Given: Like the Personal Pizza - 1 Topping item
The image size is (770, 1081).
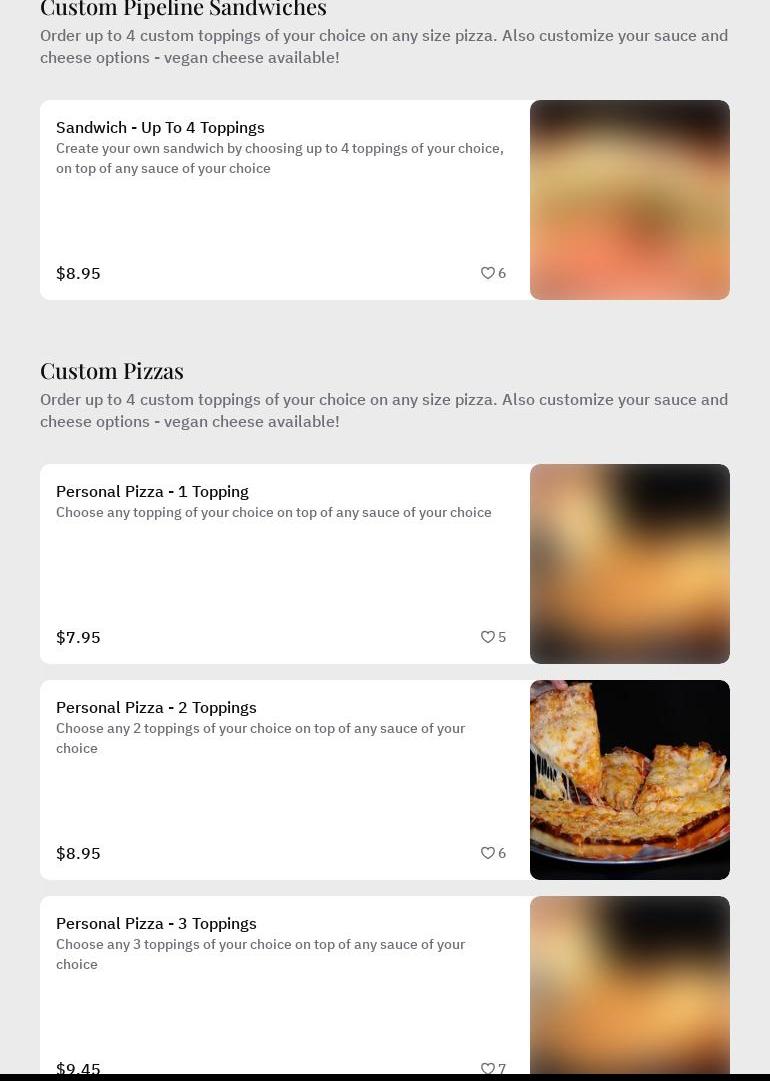Looking at the screenshot, I should [x=488, y=637].
